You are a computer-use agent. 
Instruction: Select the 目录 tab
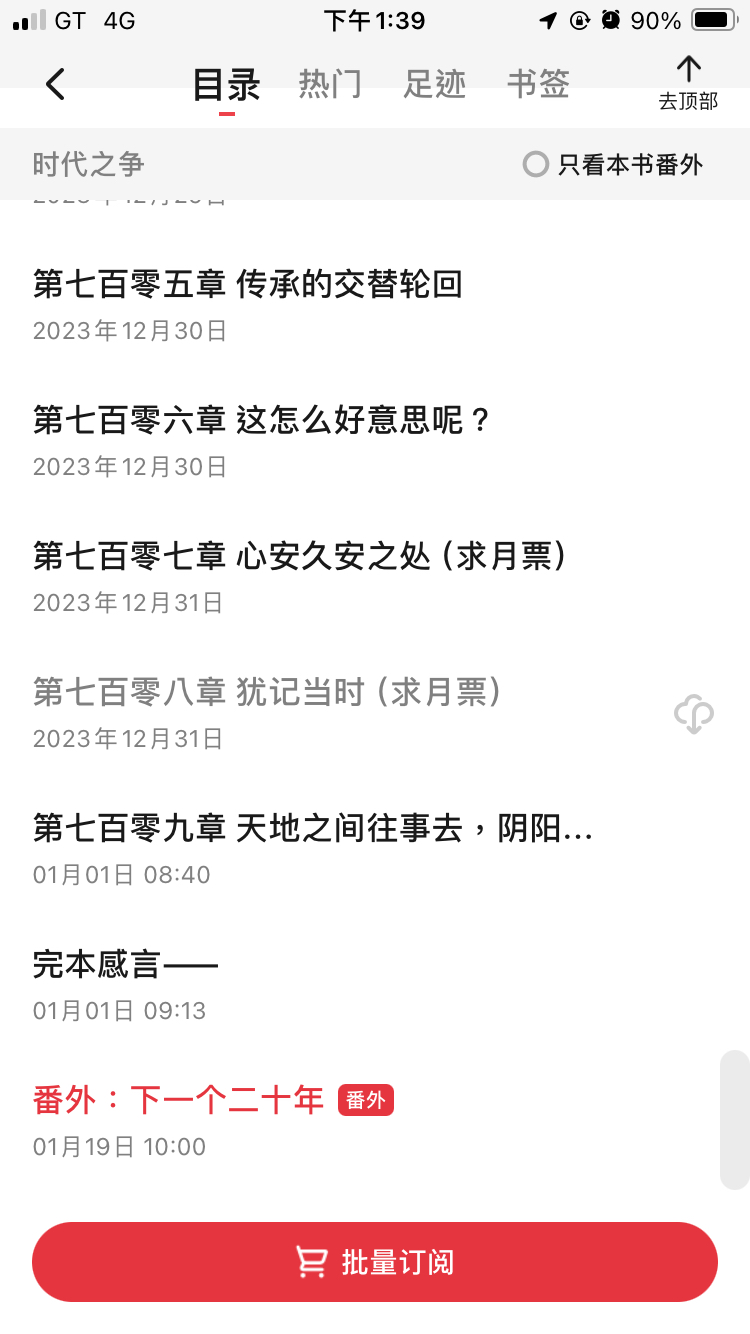click(226, 85)
